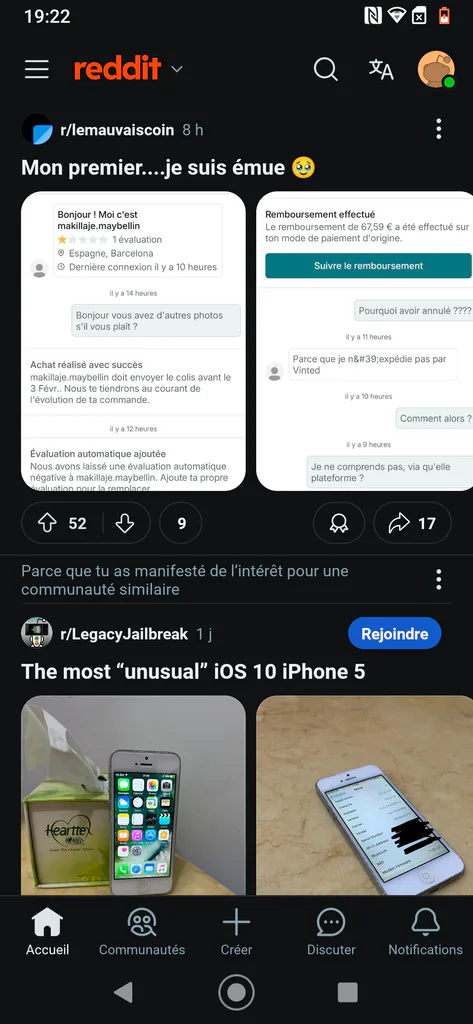This screenshot has height=1024, width=473.
Task: Open the iPhone 5 tissue box photo
Action: pyautogui.click(x=133, y=795)
